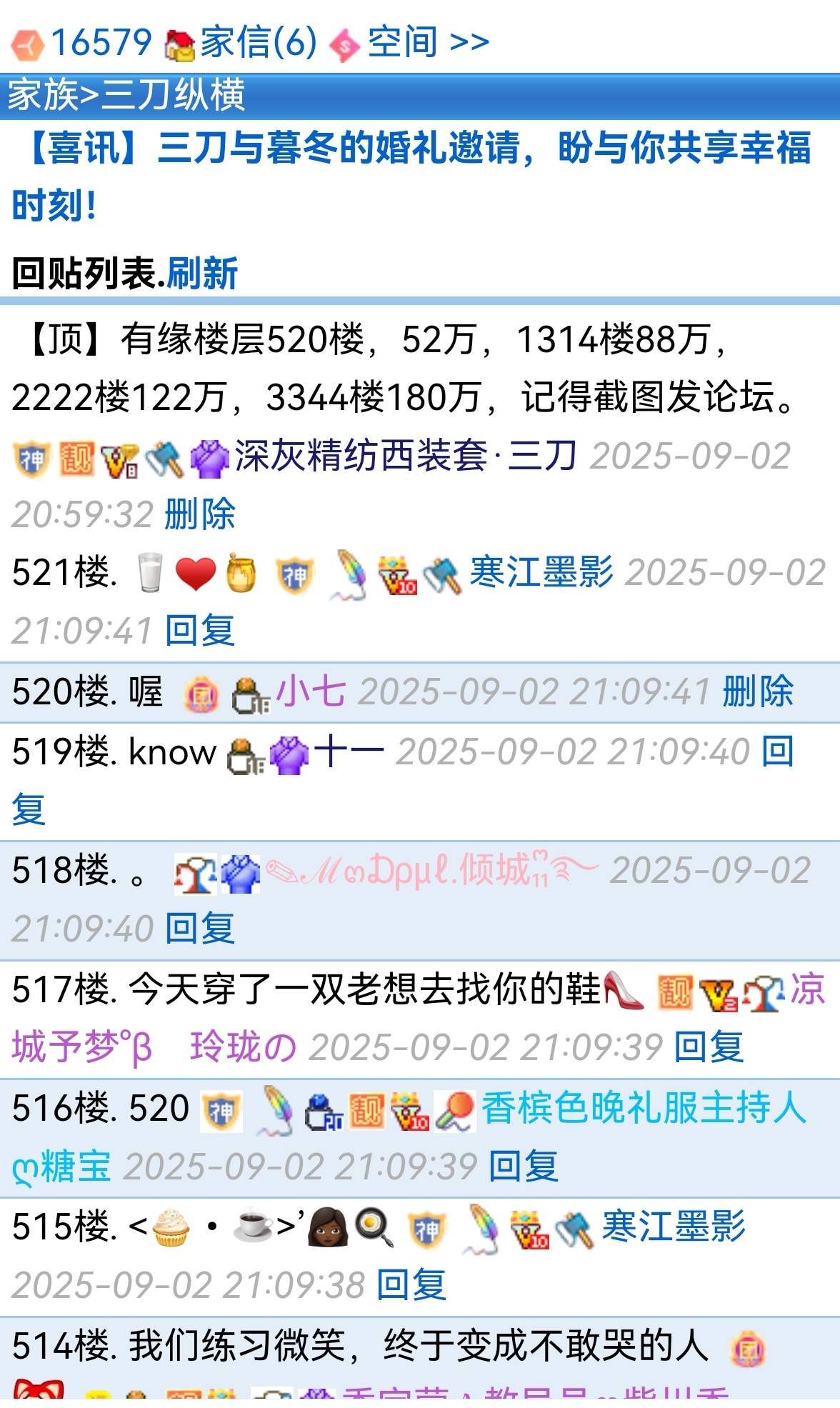Viewport: 840px width, 1408px height.
Task: Open profile of 深灰精纺西装套·三刀
Action: tap(405, 456)
